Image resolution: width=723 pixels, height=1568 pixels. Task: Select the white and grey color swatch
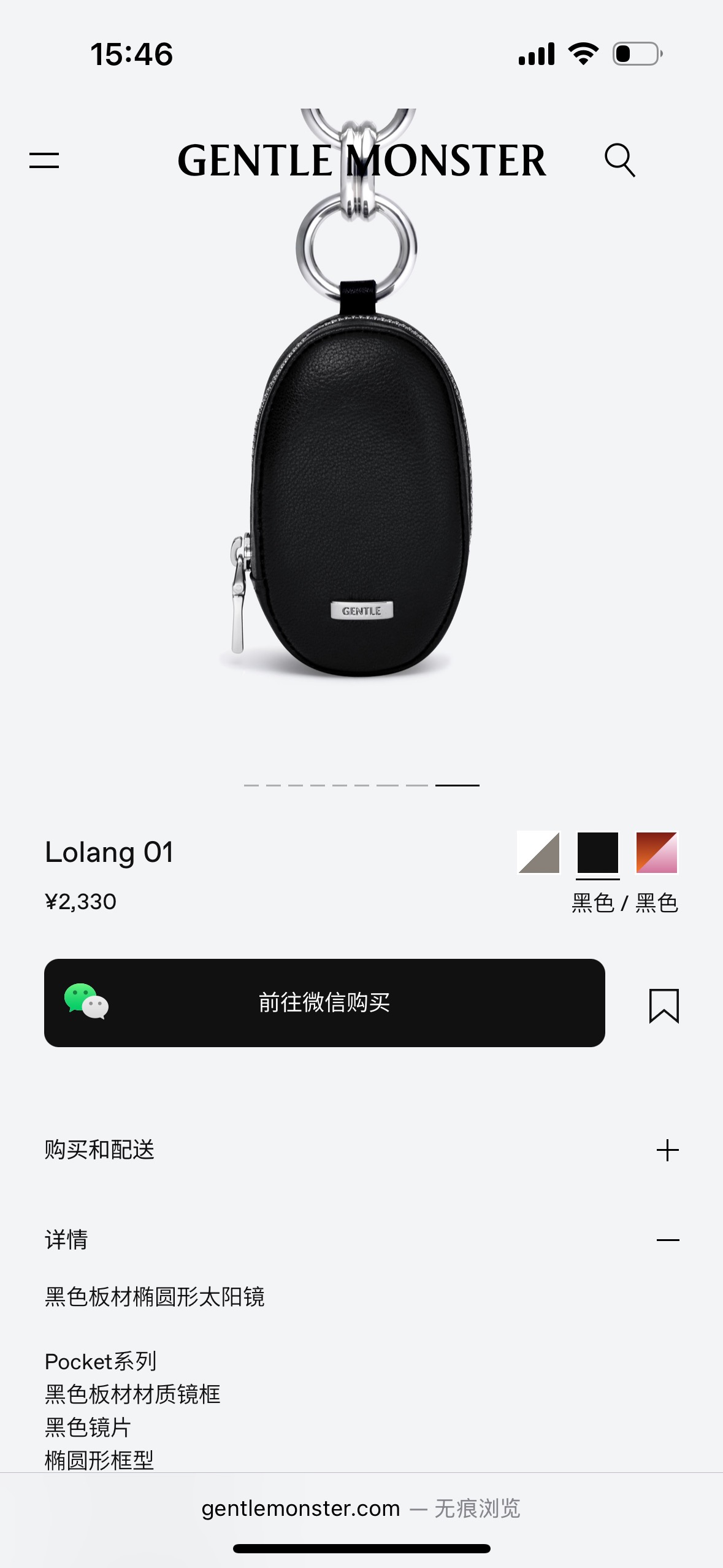[x=538, y=852]
